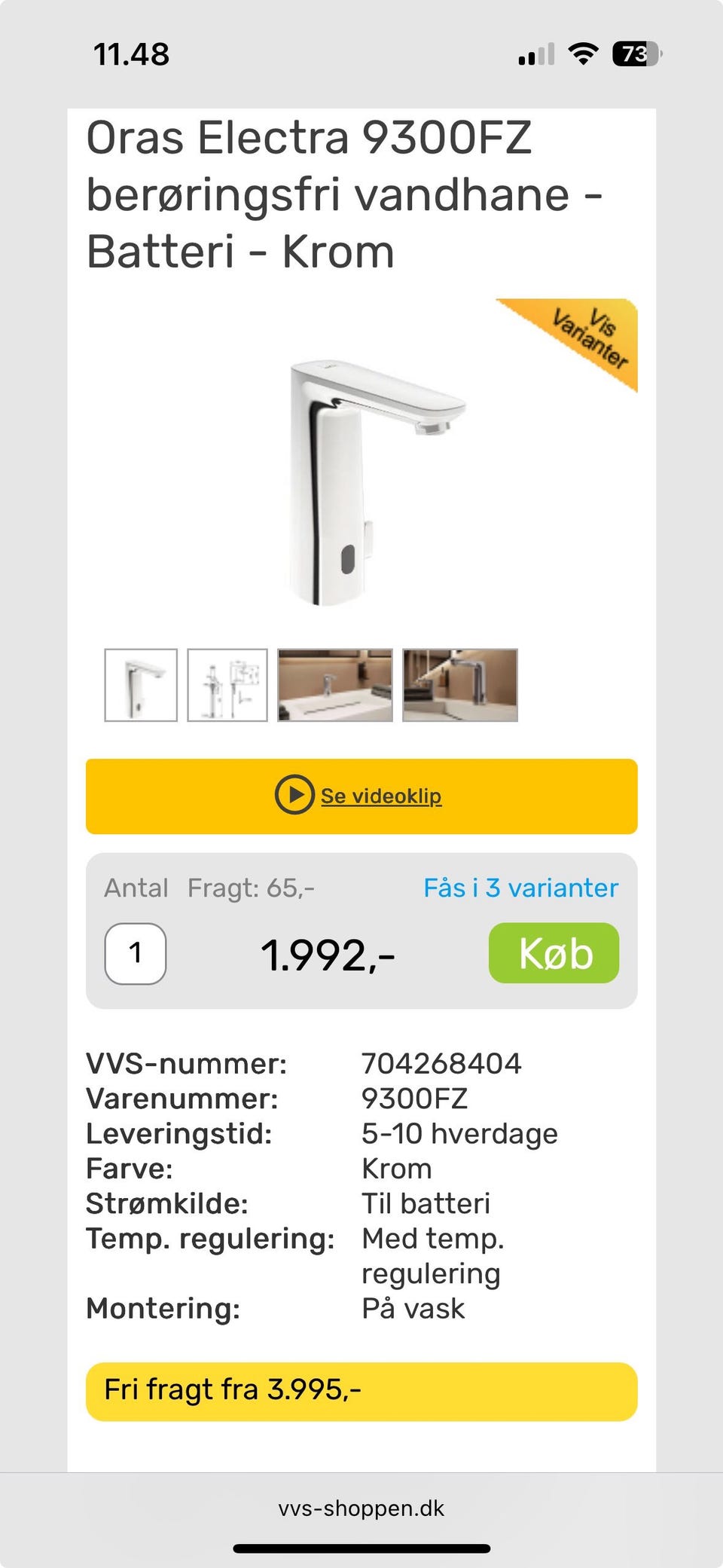
Task: Select the price 1.992,- text
Action: [x=329, y=955]
